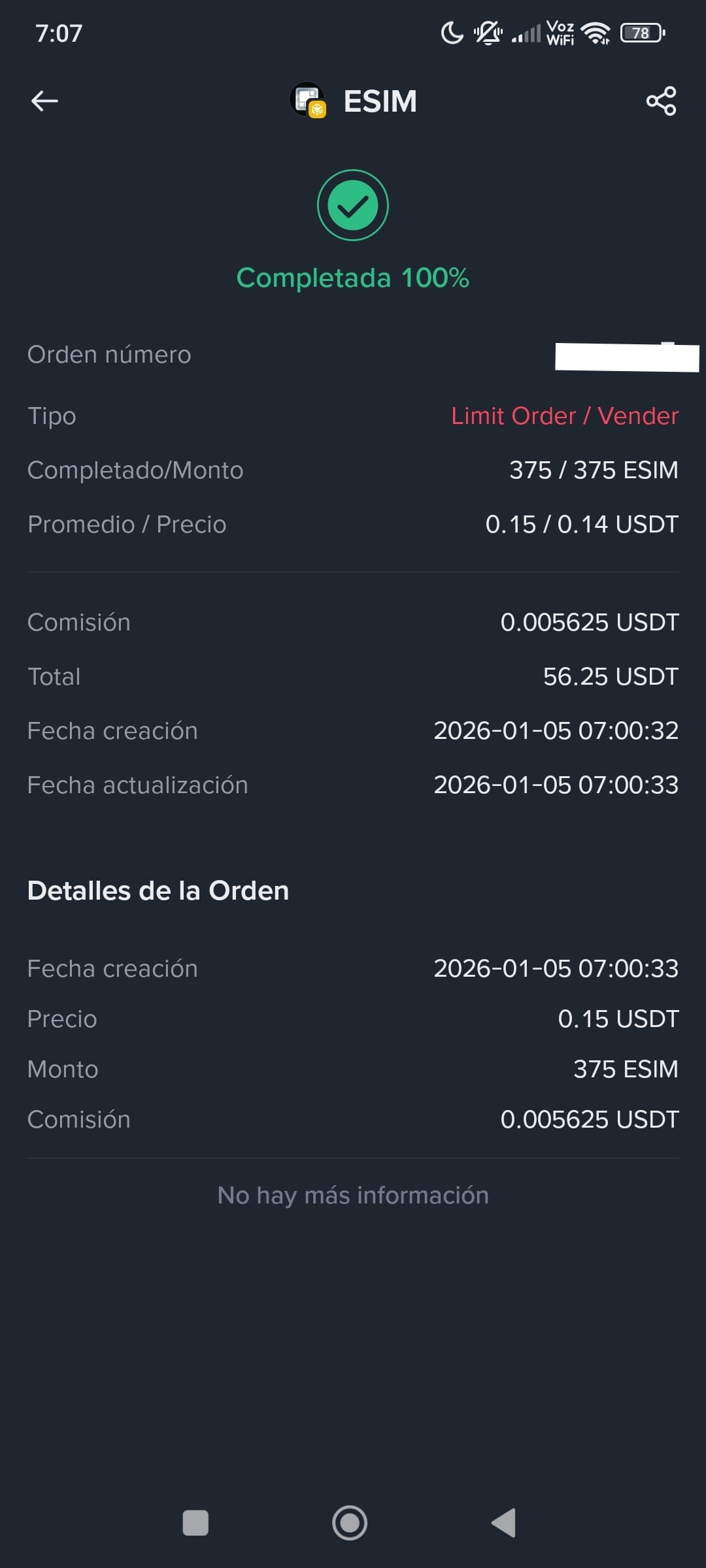Go back using the top-left arrow
Viewport: 706px width, 1568px height.
(x=44, y=101)
